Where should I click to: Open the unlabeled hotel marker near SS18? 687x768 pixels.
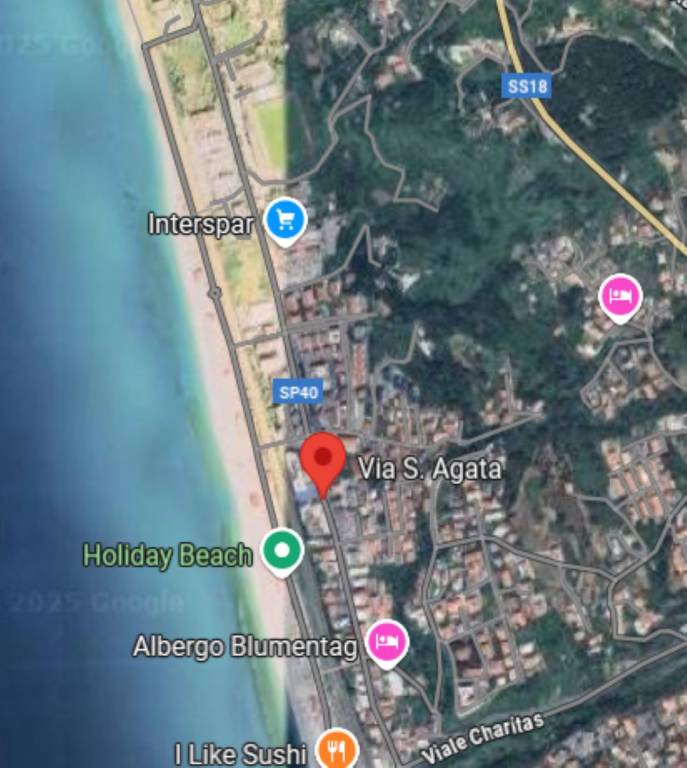point(620,296)
